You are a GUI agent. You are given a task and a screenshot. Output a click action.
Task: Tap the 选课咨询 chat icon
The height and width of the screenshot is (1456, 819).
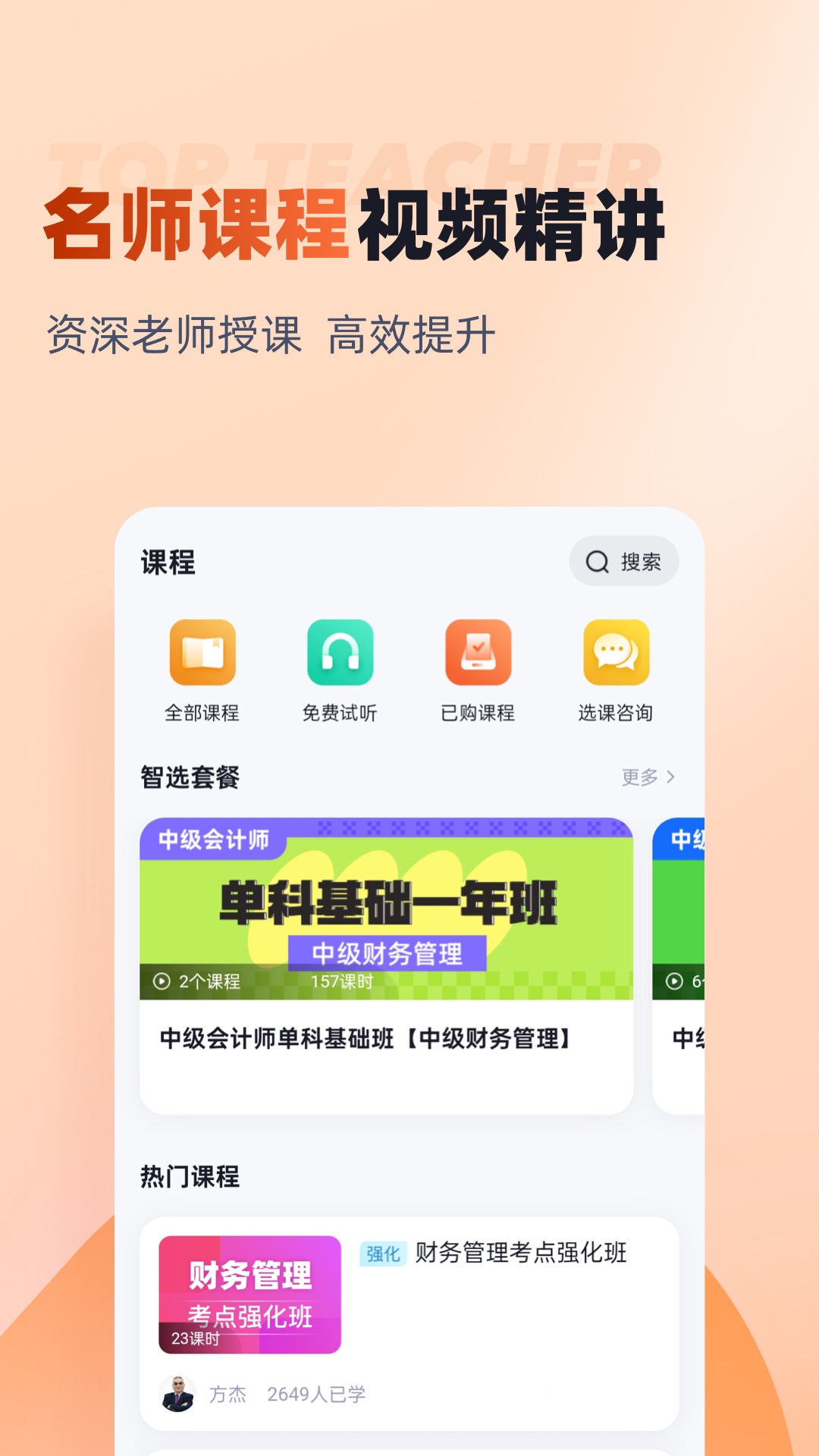616,652
